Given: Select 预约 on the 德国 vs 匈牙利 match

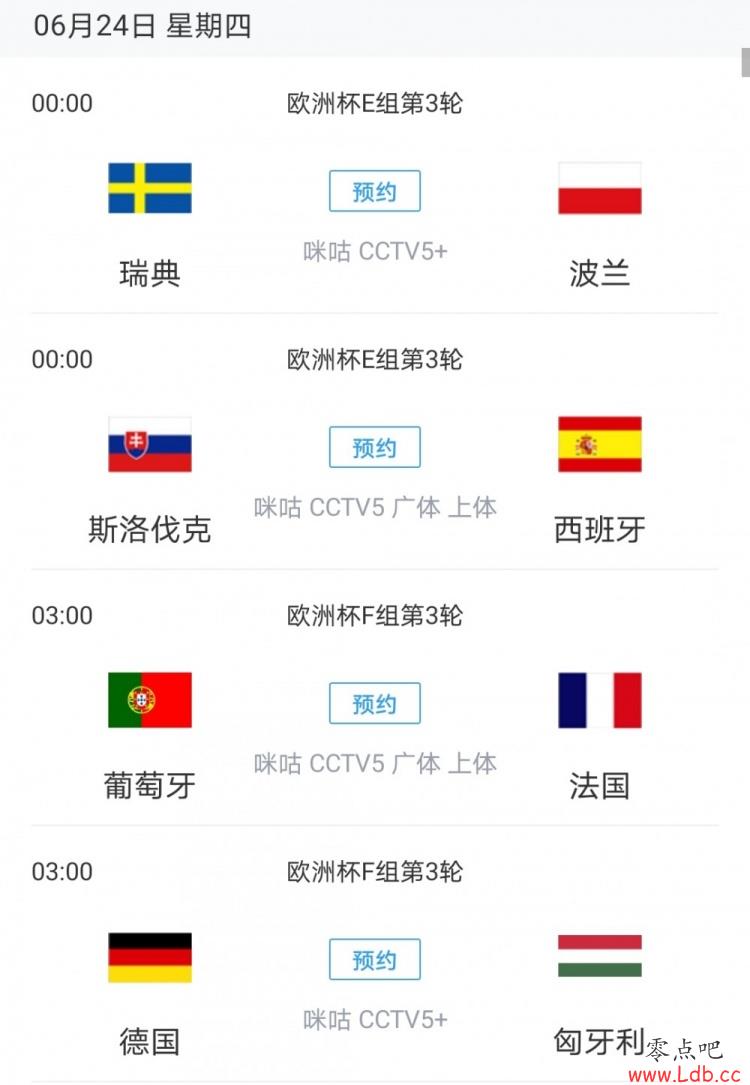Looking at the screenshot, I should 375,960.
